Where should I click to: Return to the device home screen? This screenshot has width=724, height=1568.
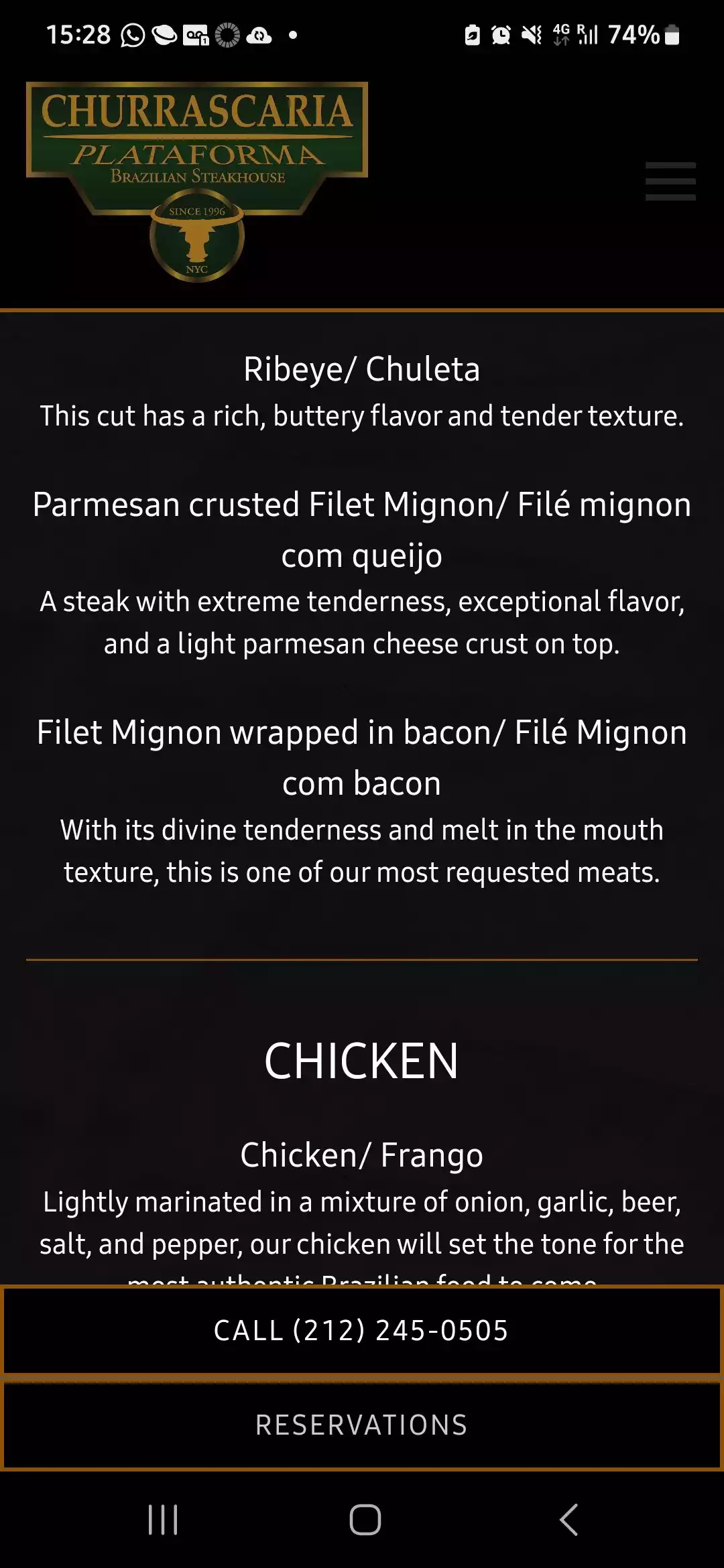(365, 1519)
